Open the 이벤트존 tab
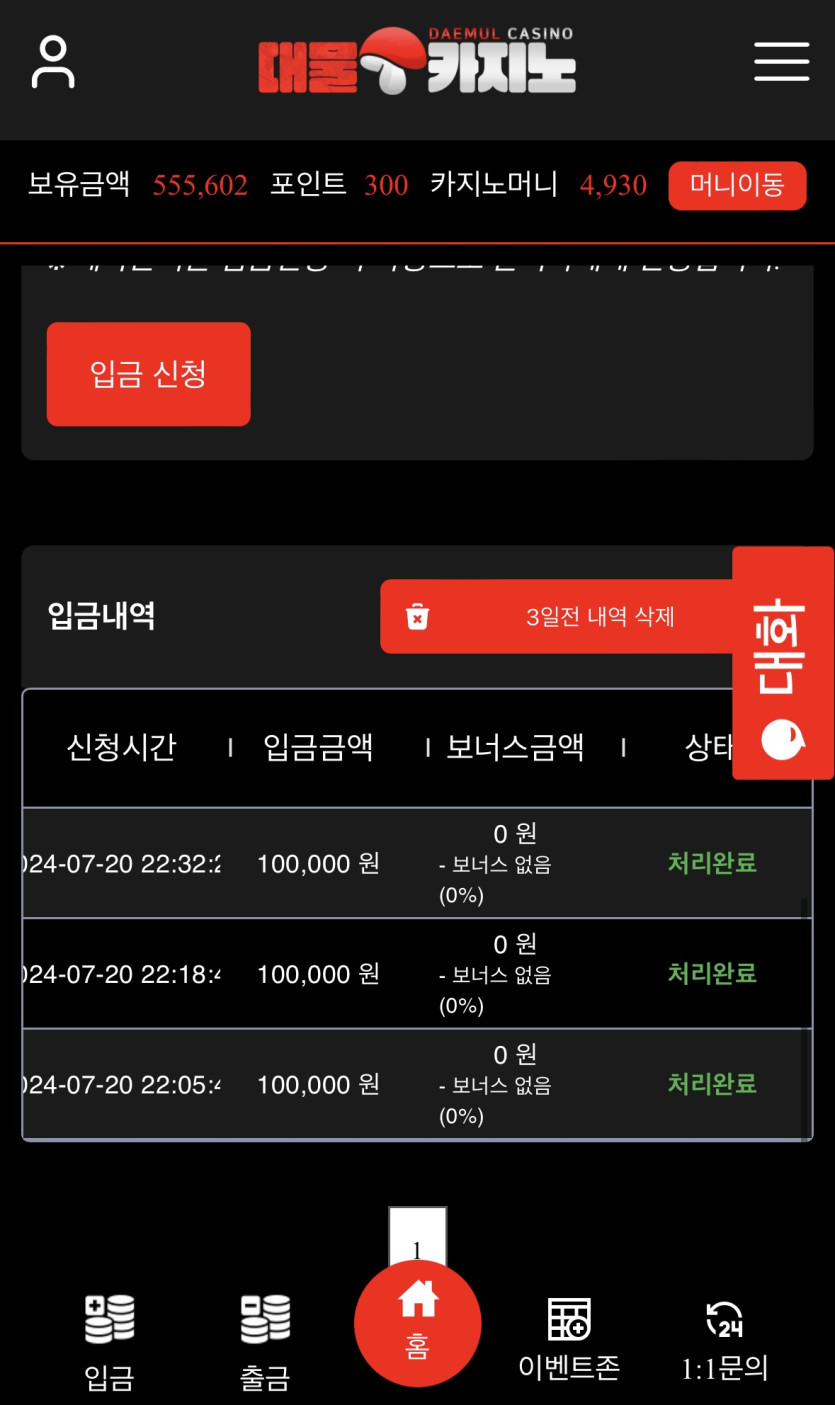Viewport: 835px width, 1405px height. tap(569, 1338)
